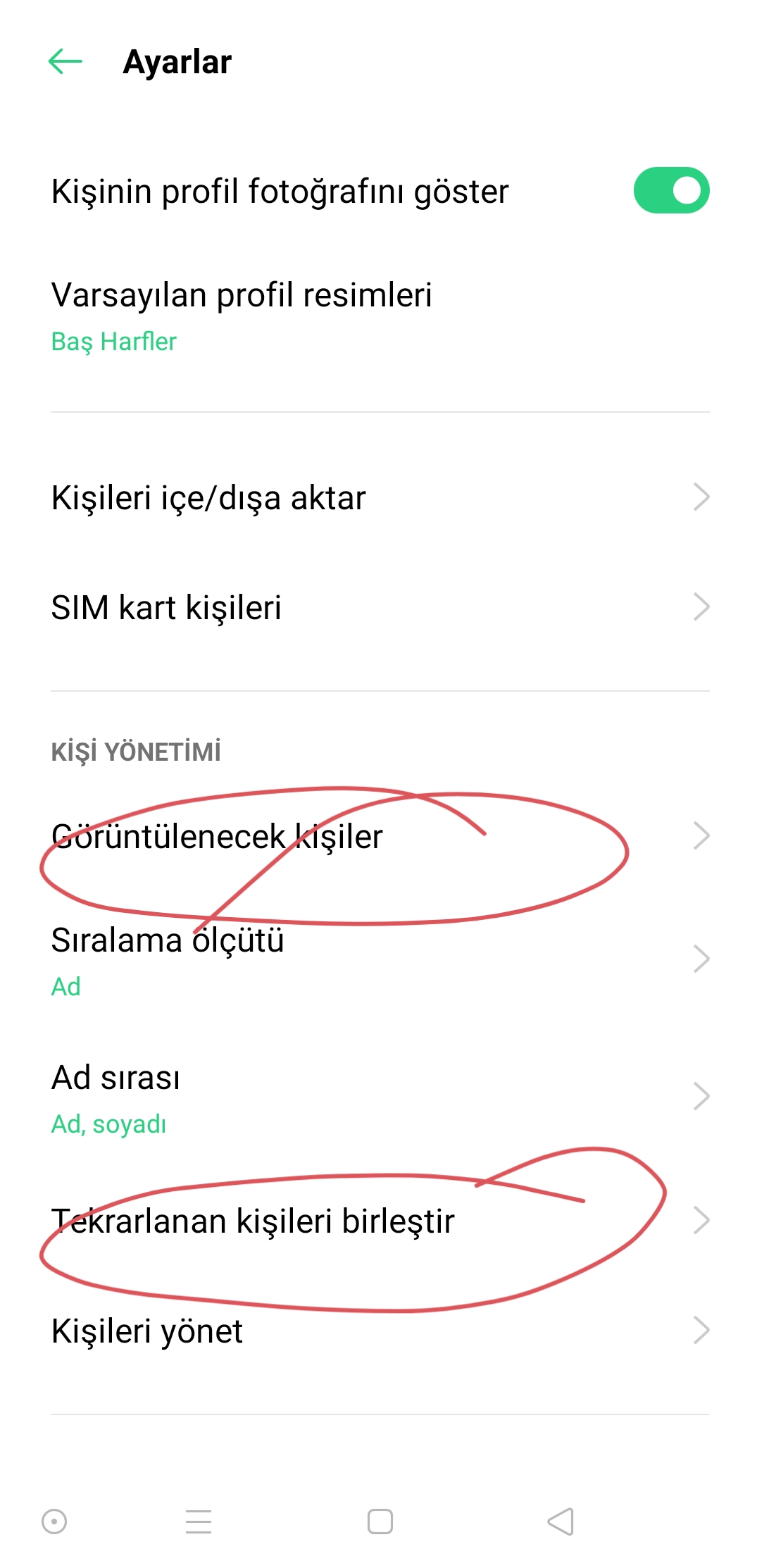Open Varsayılan profil resimleri setting

pos(379,316)
